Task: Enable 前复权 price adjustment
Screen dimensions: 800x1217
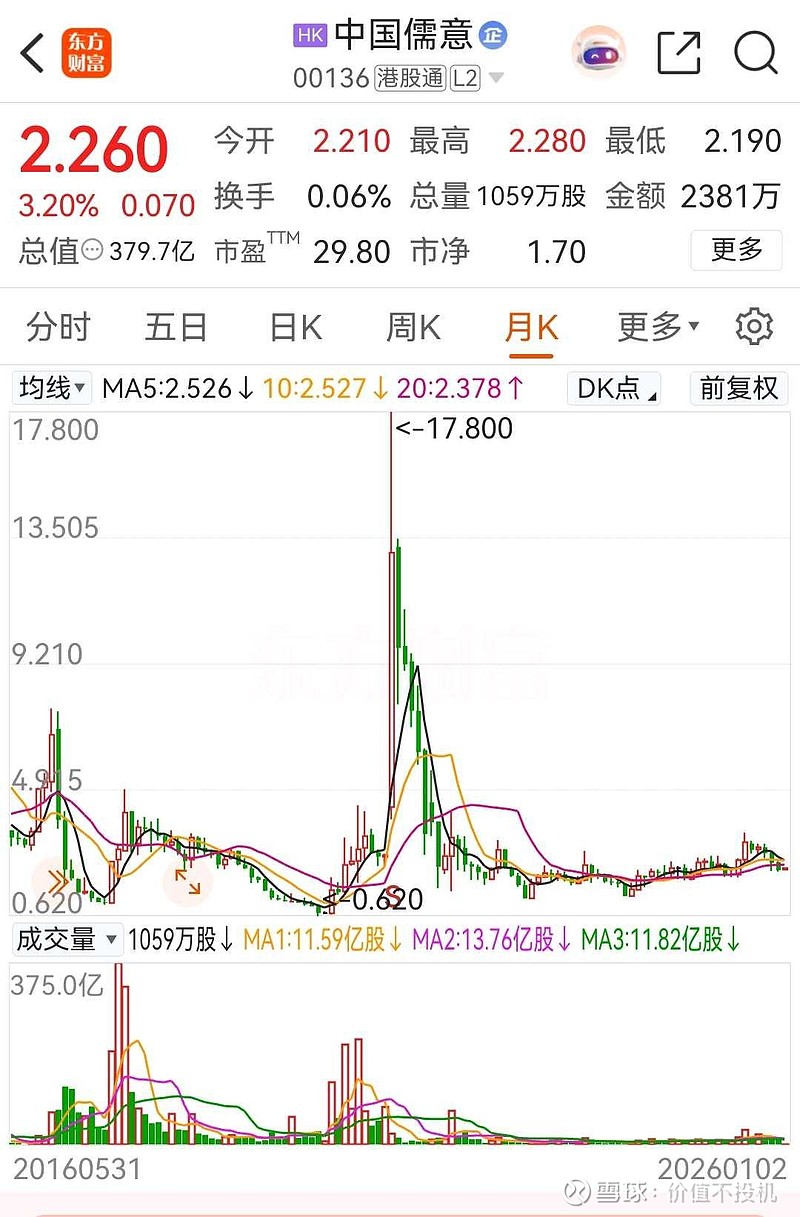Action: [739, 388]
